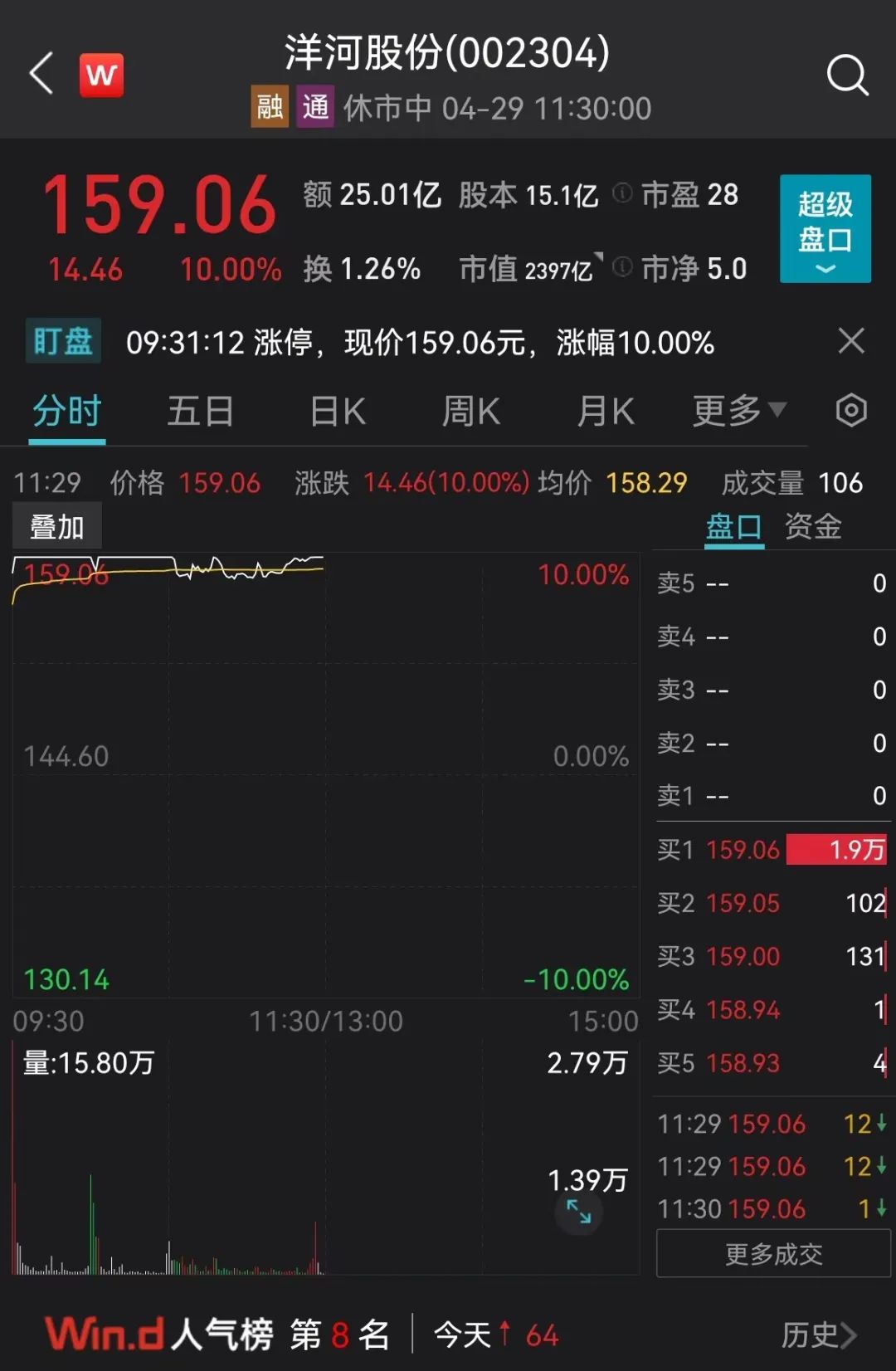Switch to the 五日 chart tab
Image resolution: width=896 pixels, height=1371 pixels.
click(200, 412)
